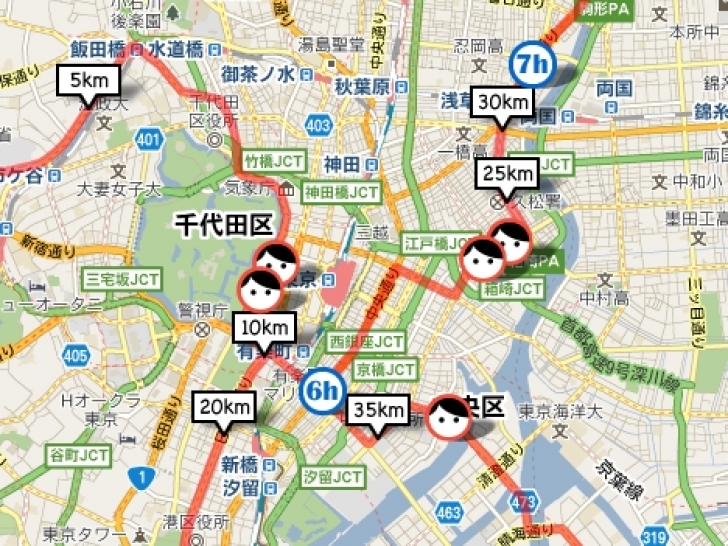Screen dimensions: 728x546
Task: Tap the 5km distance marker
Action: [89, 81]
